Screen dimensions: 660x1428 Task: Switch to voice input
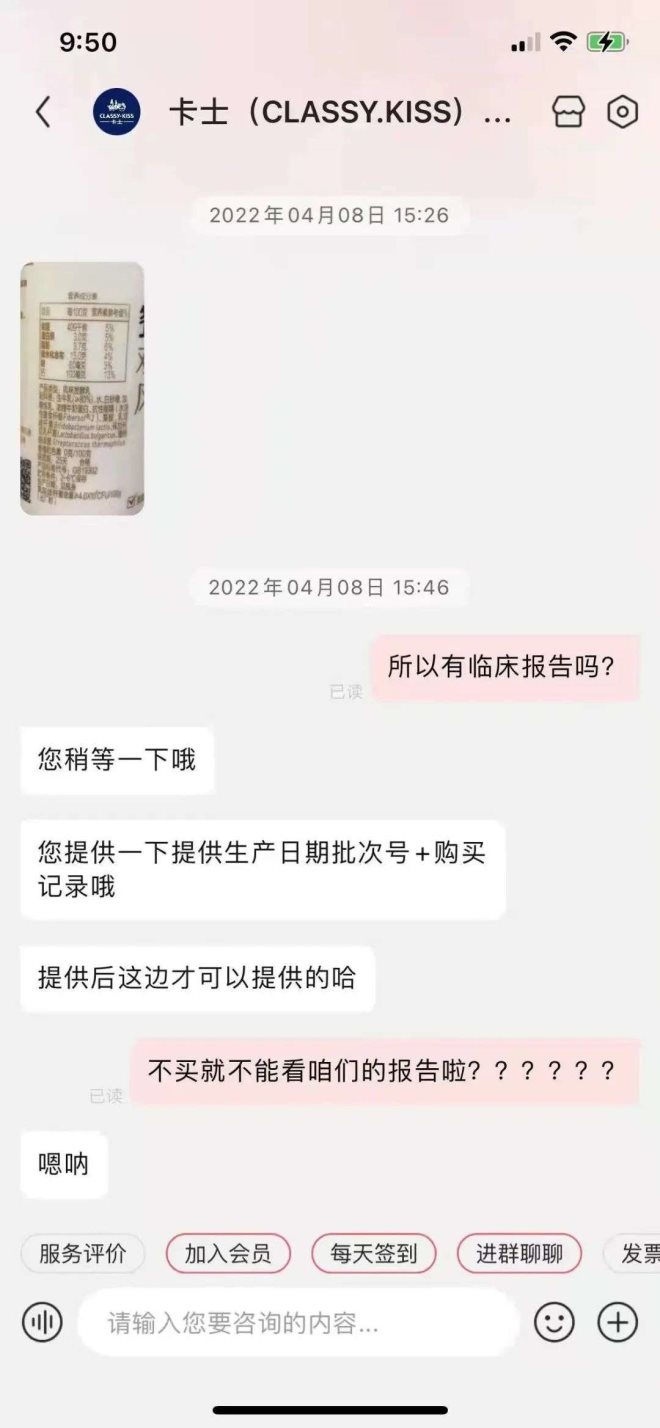42,1322
